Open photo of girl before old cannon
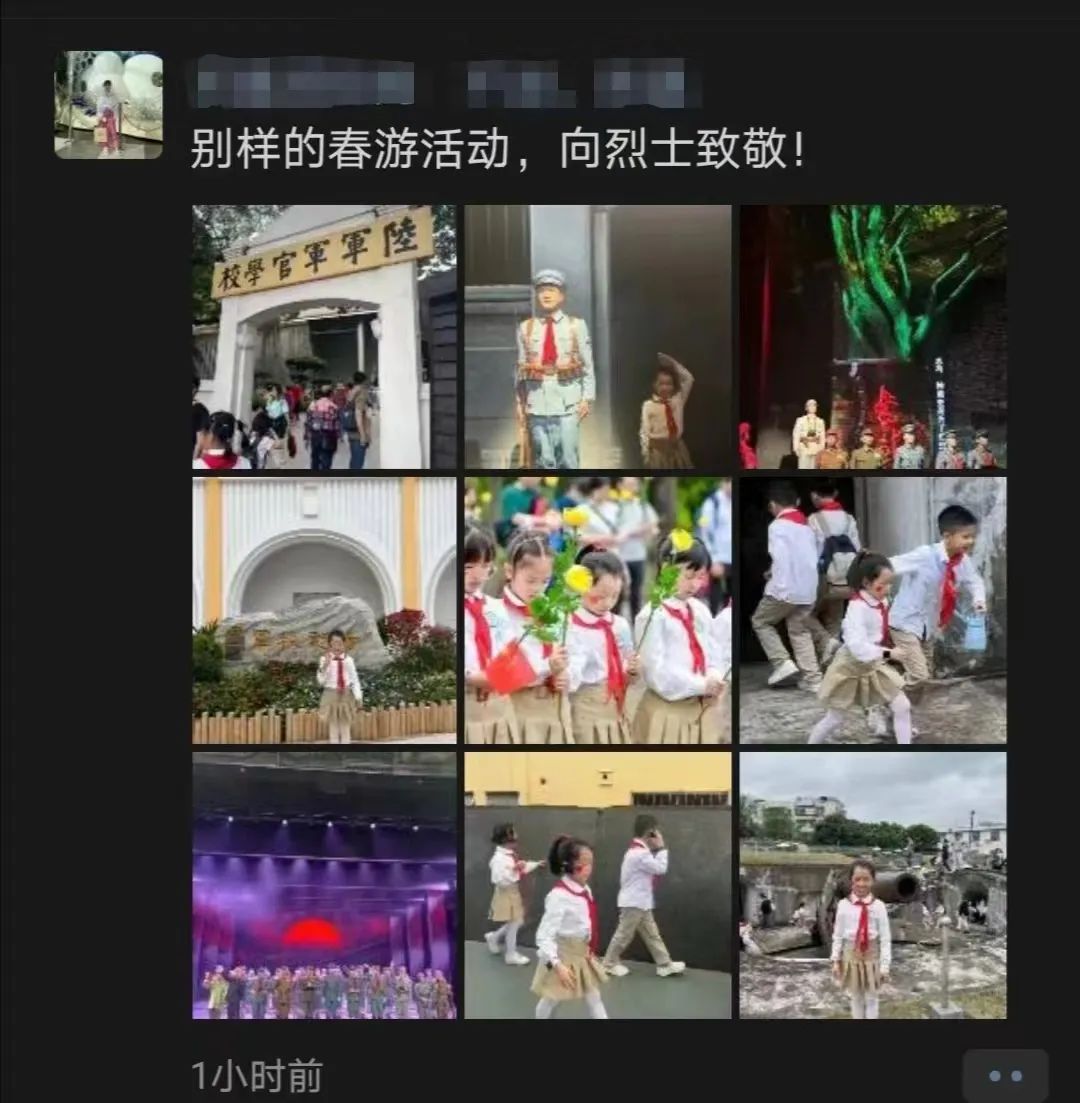Image resolution: width=1080 pixels, height=1103 pixels. tap(872, 885)
